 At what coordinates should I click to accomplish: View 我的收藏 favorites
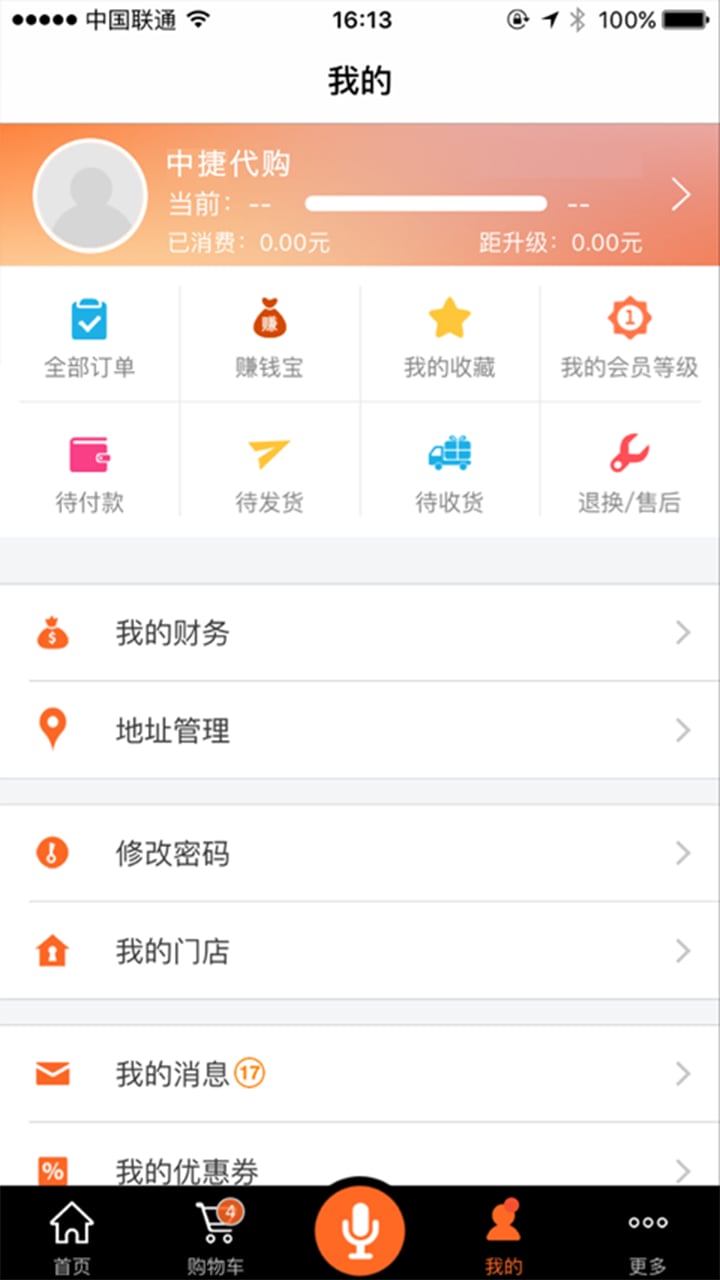450,342
